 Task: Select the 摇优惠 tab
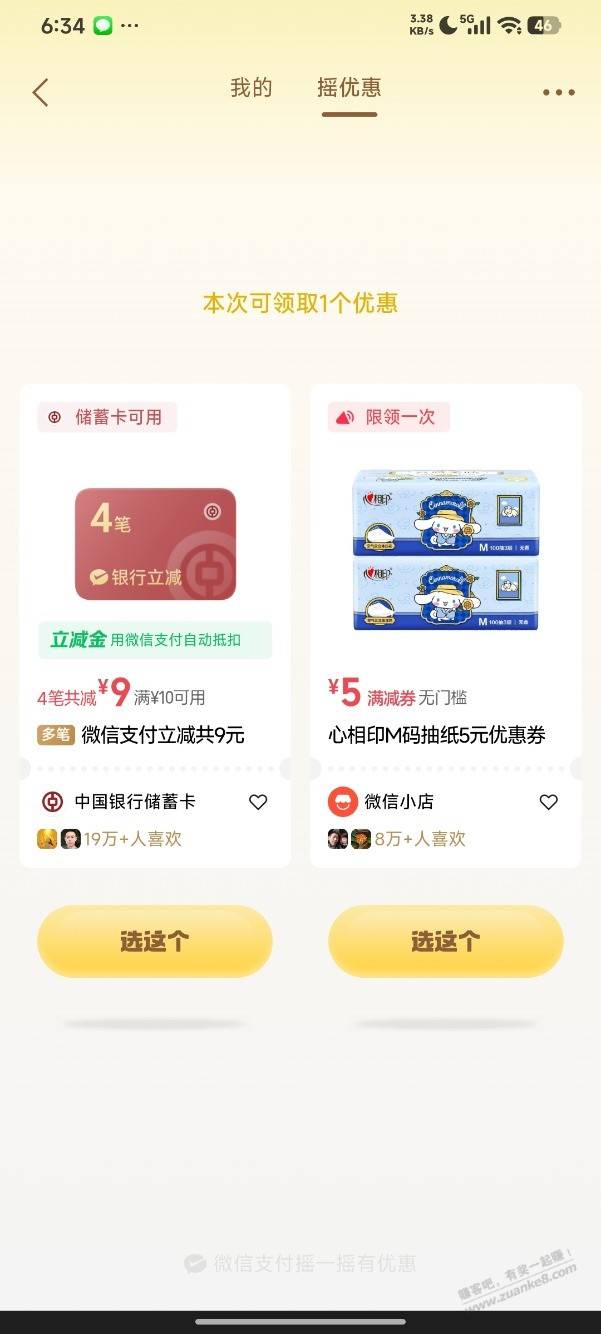[349, 88]
